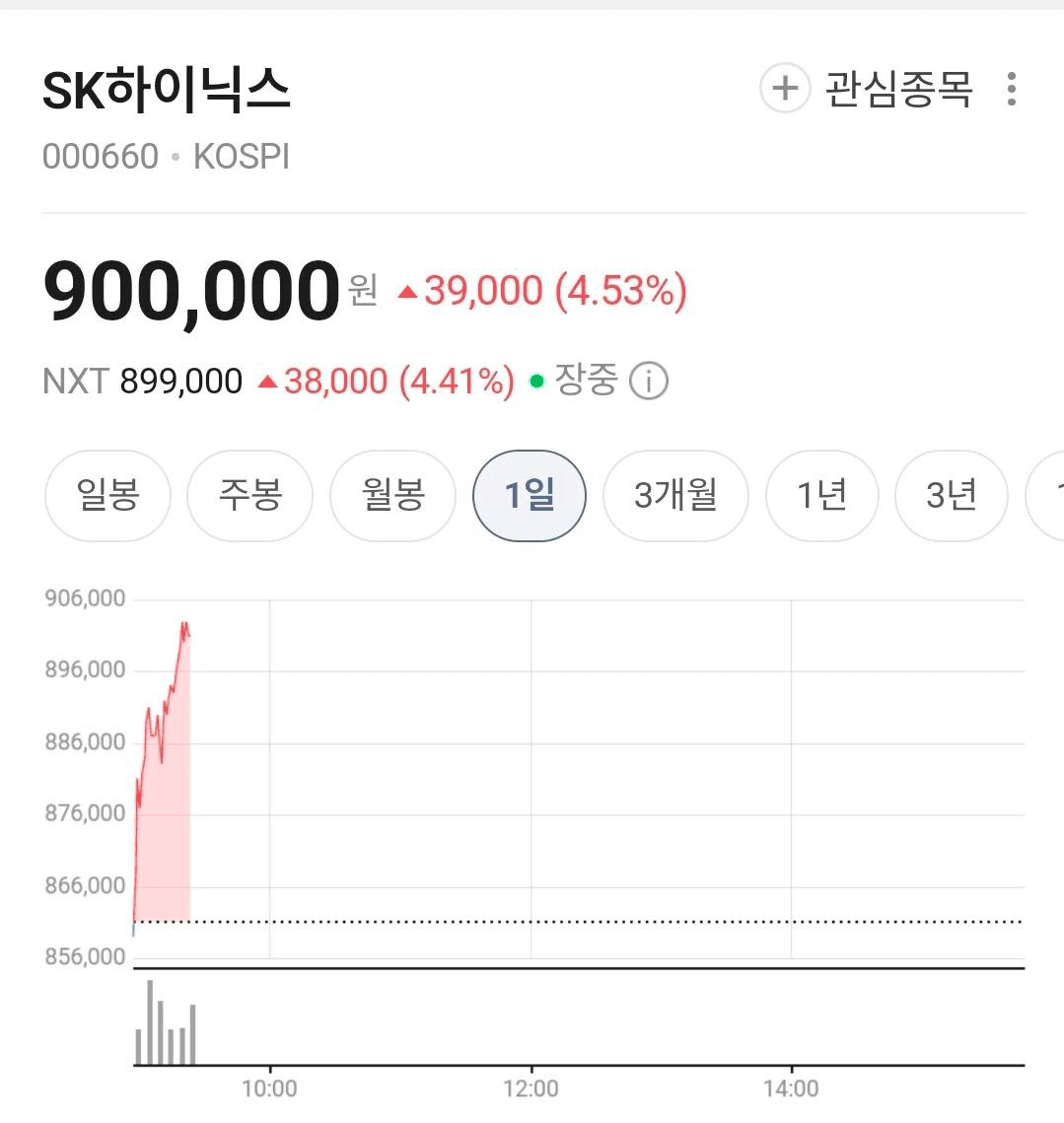1064x1123 pixels.
Task: Switch chart to 월봉 monthly candles
Action: 392,495
